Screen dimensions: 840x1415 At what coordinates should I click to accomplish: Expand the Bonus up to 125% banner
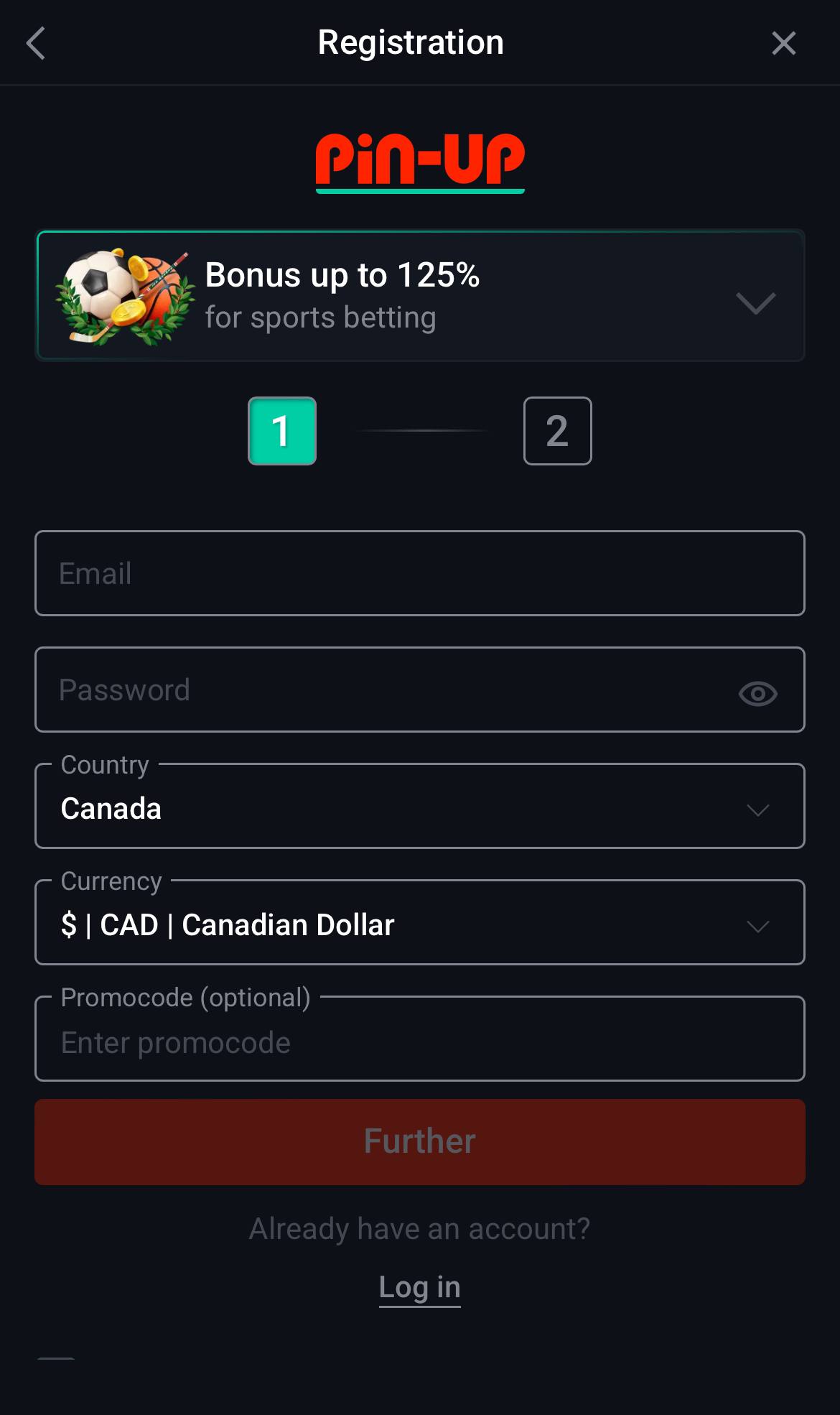point(420,295)
